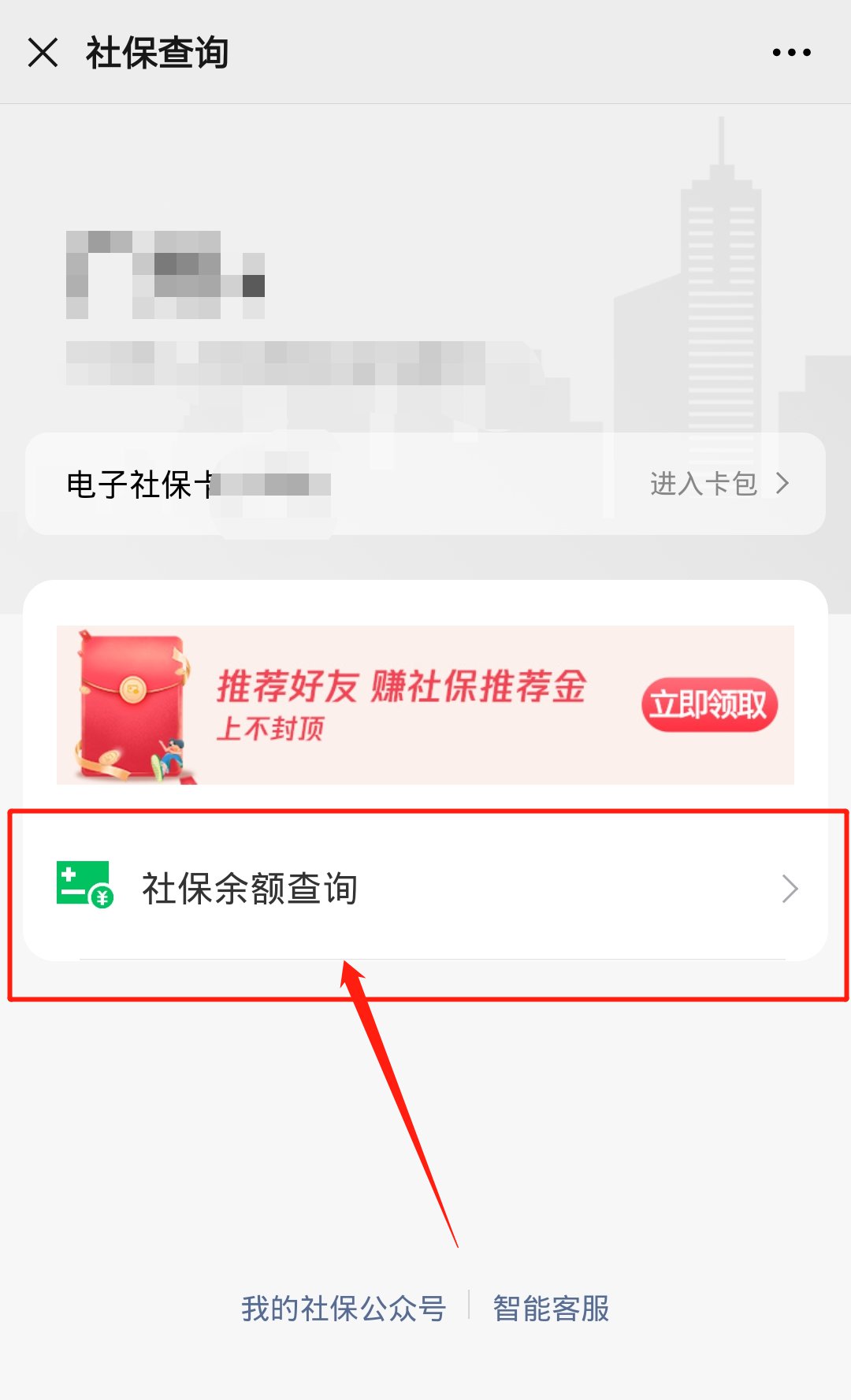851x1400 pixels.
Task: Open 社保余额查询
Action: [x=425, y=889]
